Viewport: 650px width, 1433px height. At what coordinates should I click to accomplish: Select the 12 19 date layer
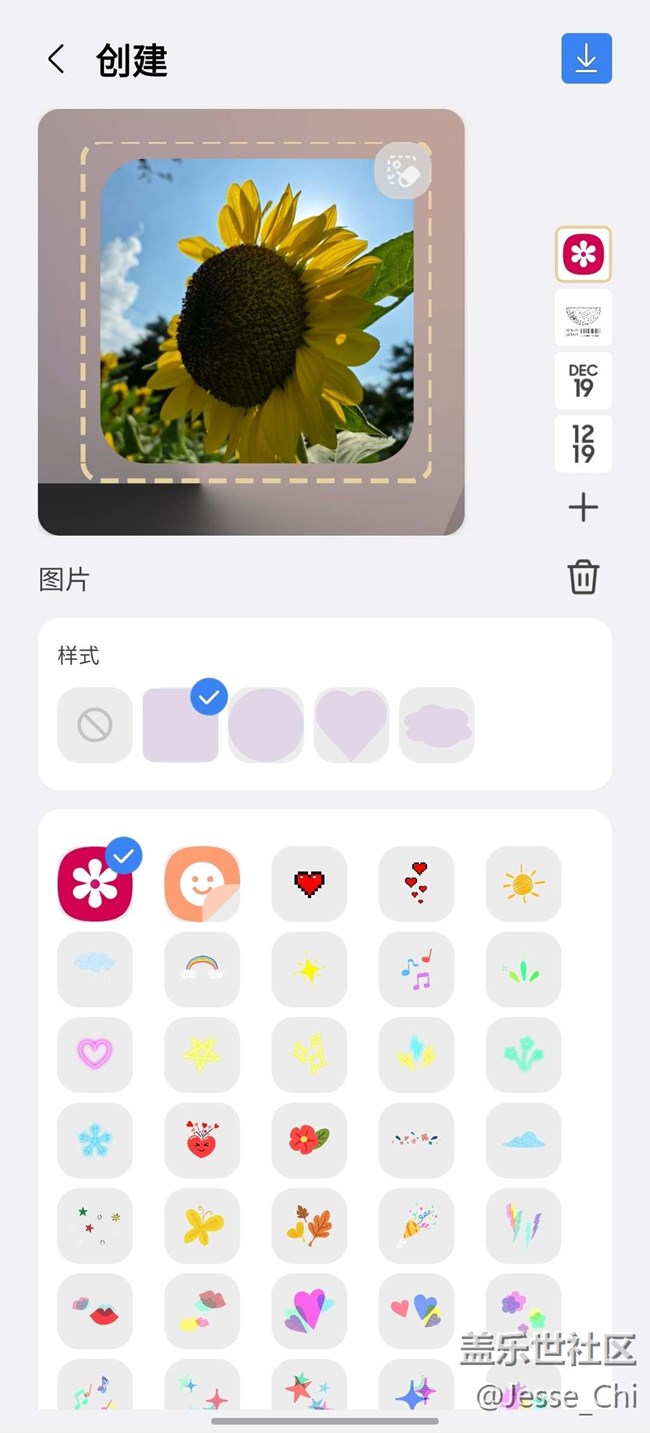[x=583, y=444]
